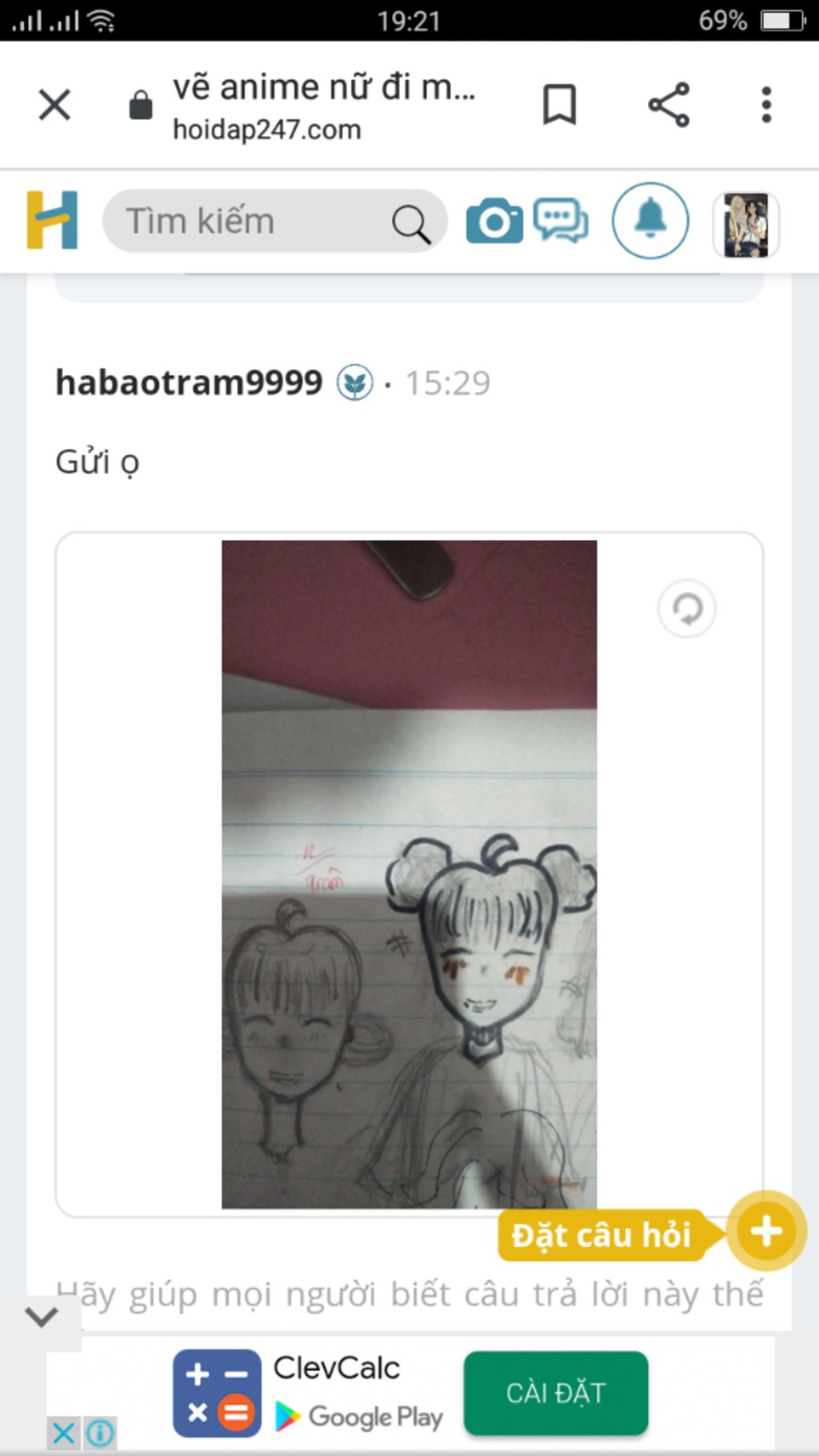Open camera to snap a question
The image size is (819, 1456).
pos(493,222)
